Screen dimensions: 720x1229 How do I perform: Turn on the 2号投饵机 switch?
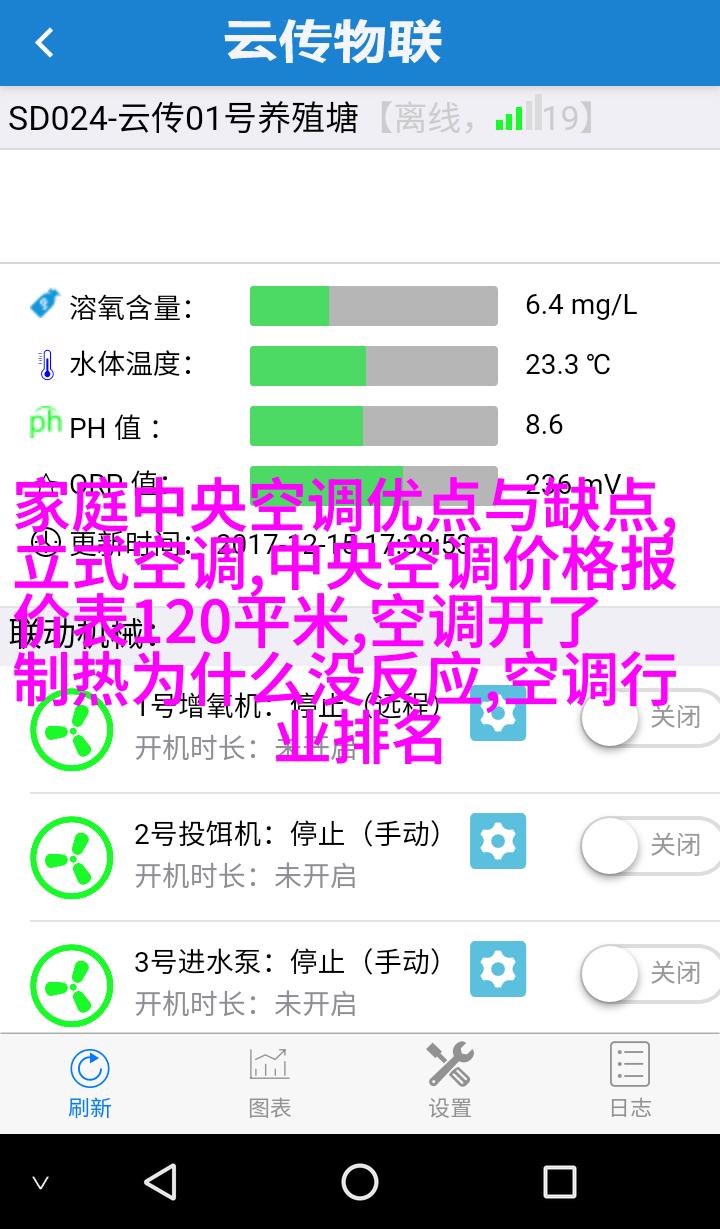click(x=650, y=845)
